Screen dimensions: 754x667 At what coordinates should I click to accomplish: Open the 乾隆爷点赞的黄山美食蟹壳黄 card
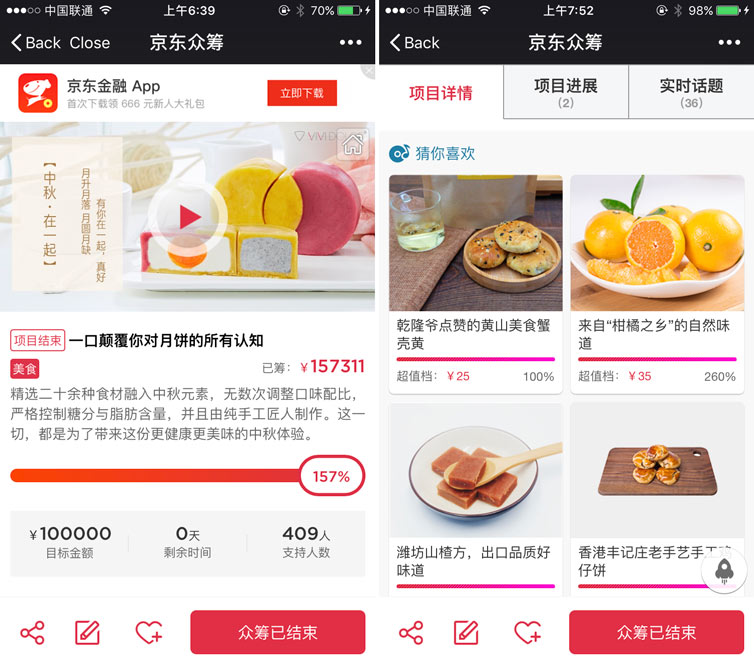tap(475, 282)
